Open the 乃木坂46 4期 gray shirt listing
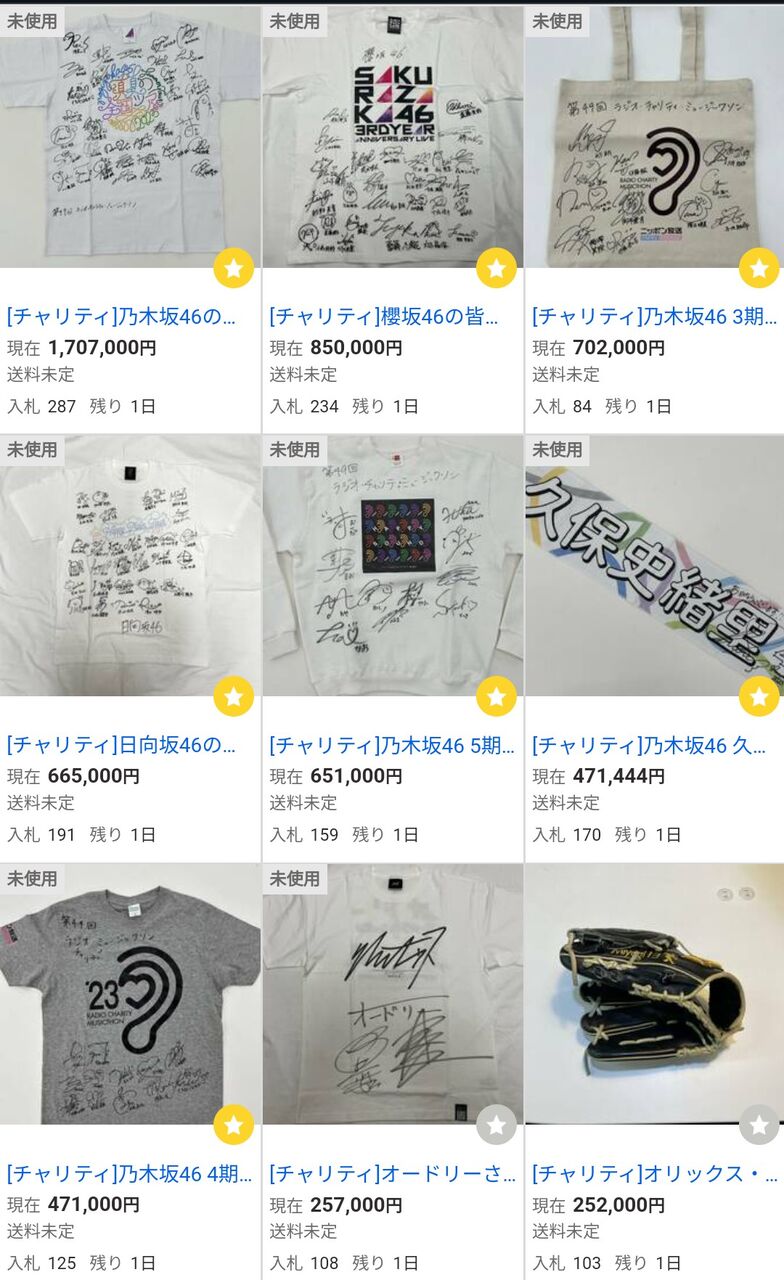This screenshot has width=784, height=1280. pyautogui.click(x=129, y=1174)
